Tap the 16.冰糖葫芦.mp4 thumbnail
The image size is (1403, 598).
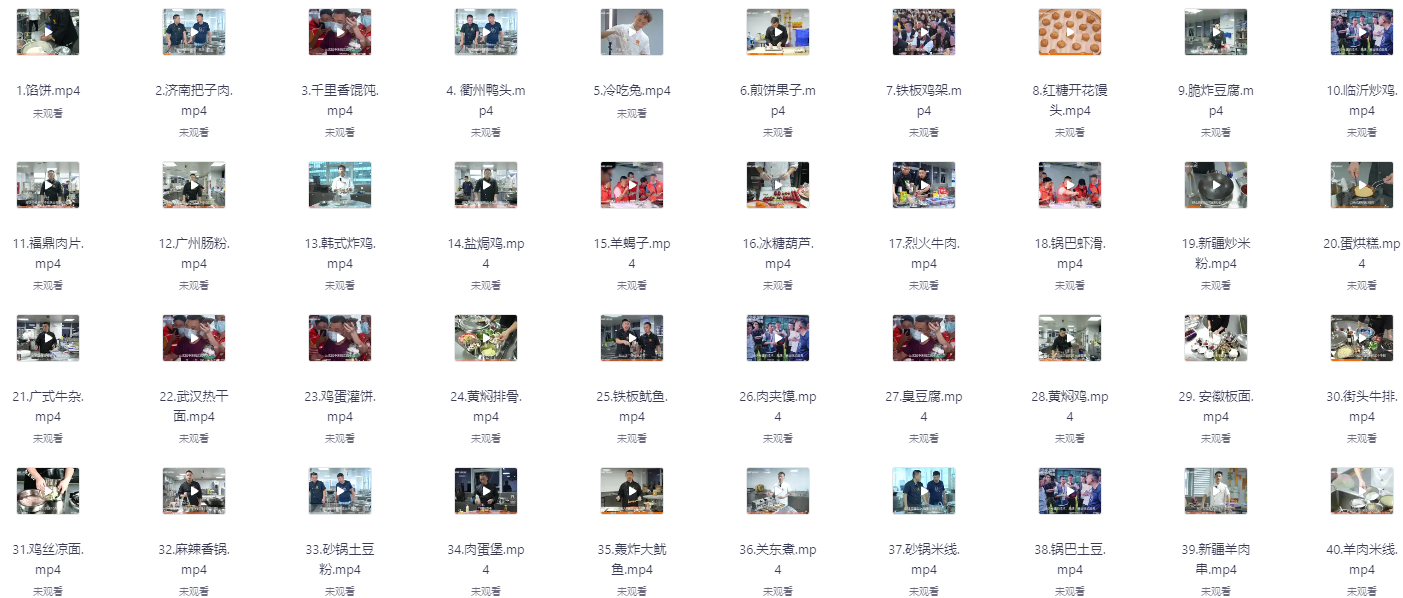(x=778, y=185)
